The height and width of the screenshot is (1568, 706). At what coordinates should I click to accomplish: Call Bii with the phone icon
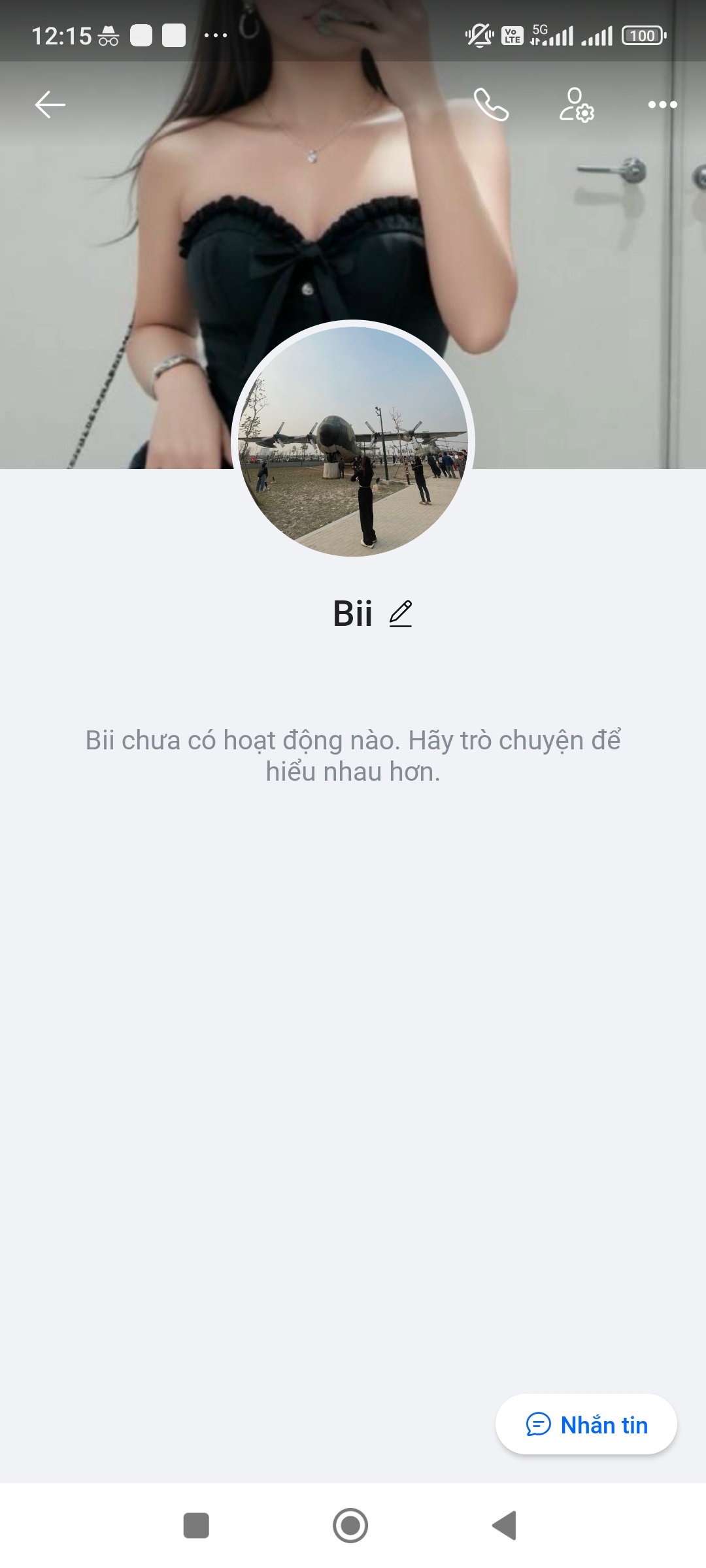[x=491, y=105]
